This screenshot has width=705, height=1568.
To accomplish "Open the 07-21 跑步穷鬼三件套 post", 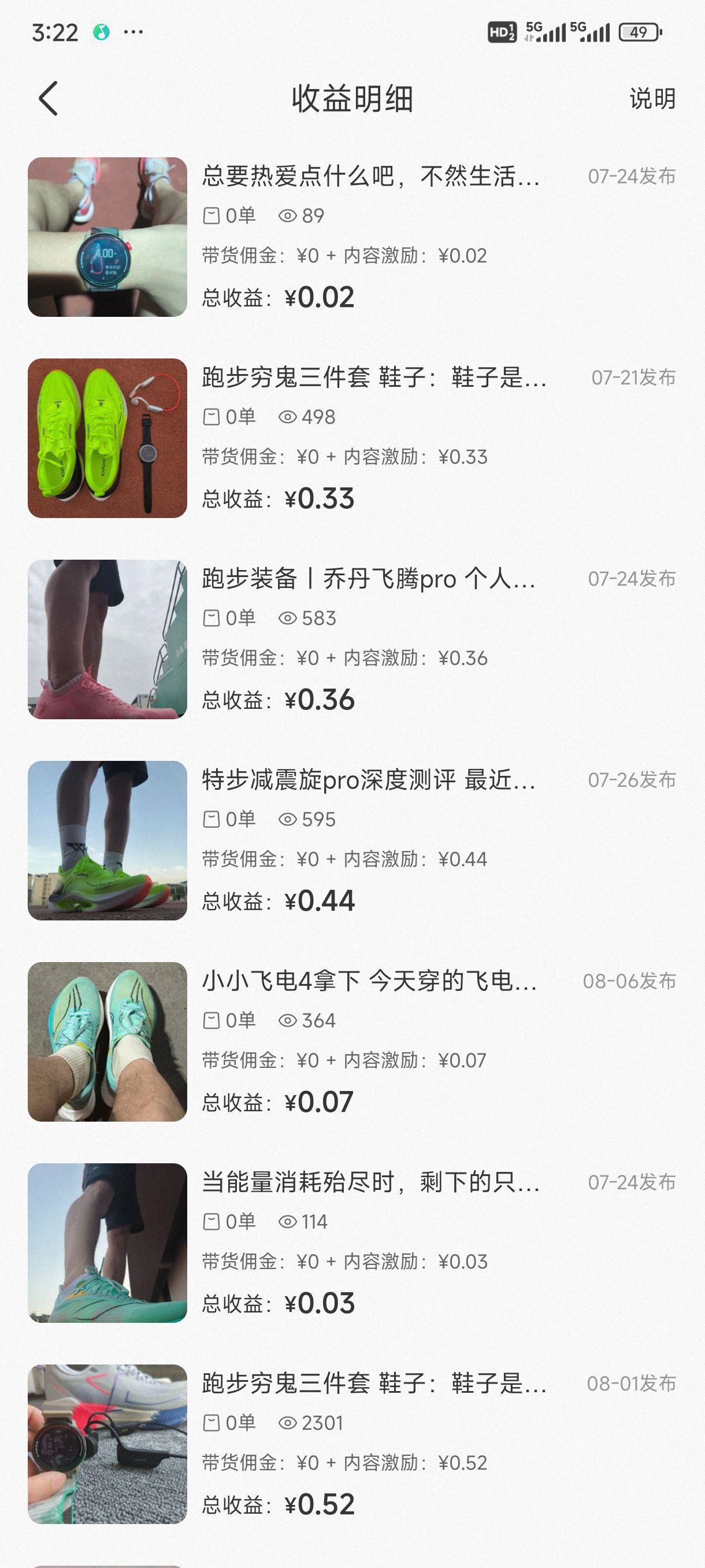I will point(373,378).
